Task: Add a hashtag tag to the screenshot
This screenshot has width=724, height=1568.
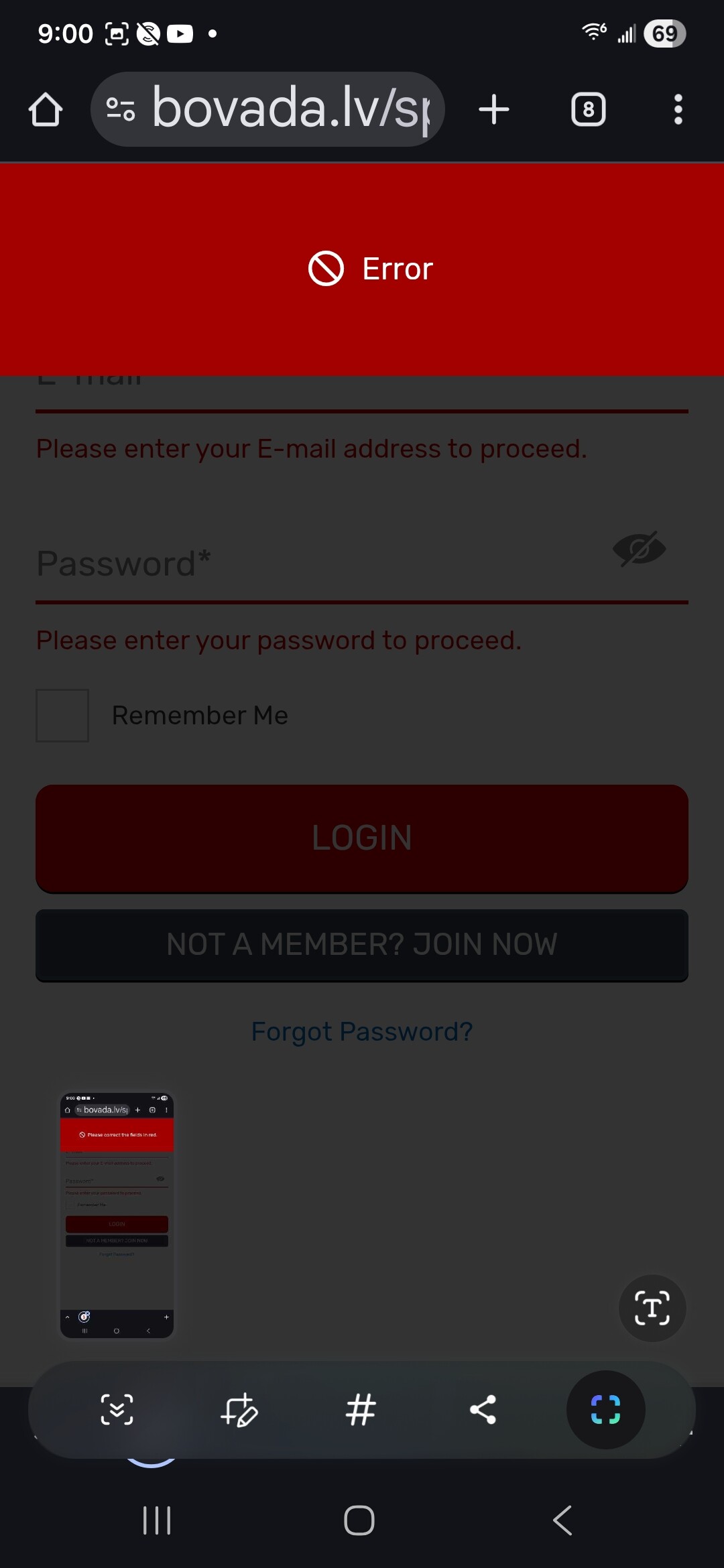Action: pos(361,1409)
